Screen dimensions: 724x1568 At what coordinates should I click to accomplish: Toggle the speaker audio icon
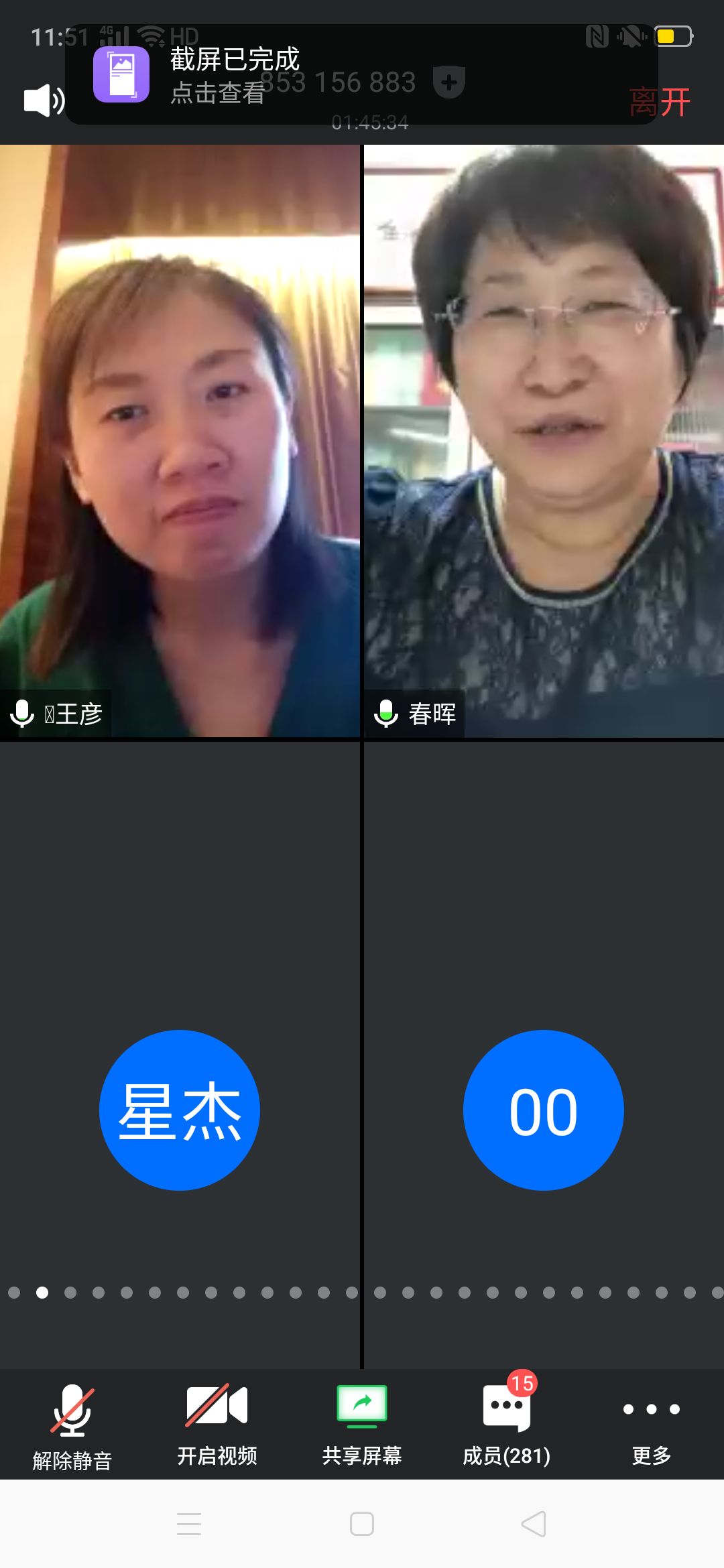[x=43, y=101]
